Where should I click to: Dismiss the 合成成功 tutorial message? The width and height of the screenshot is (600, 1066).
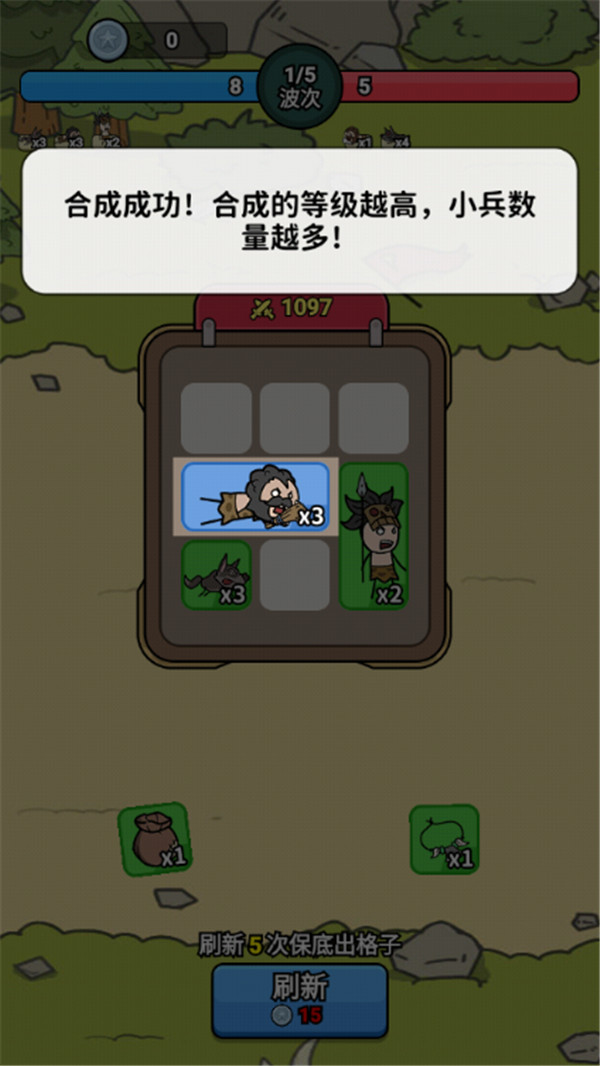tap(299, 221)
